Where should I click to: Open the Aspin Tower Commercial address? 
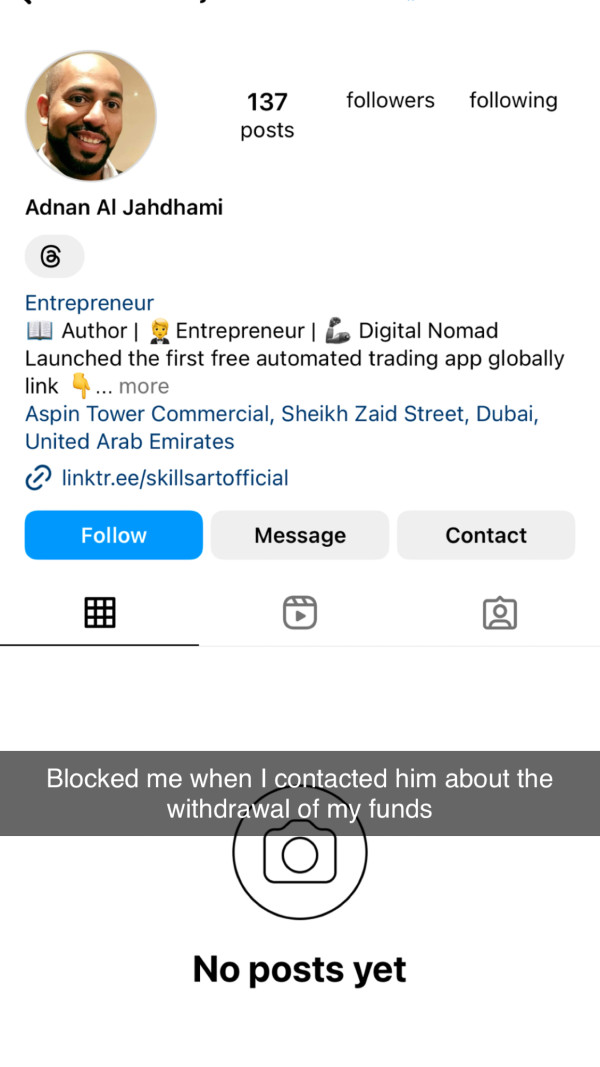(282, 427)
